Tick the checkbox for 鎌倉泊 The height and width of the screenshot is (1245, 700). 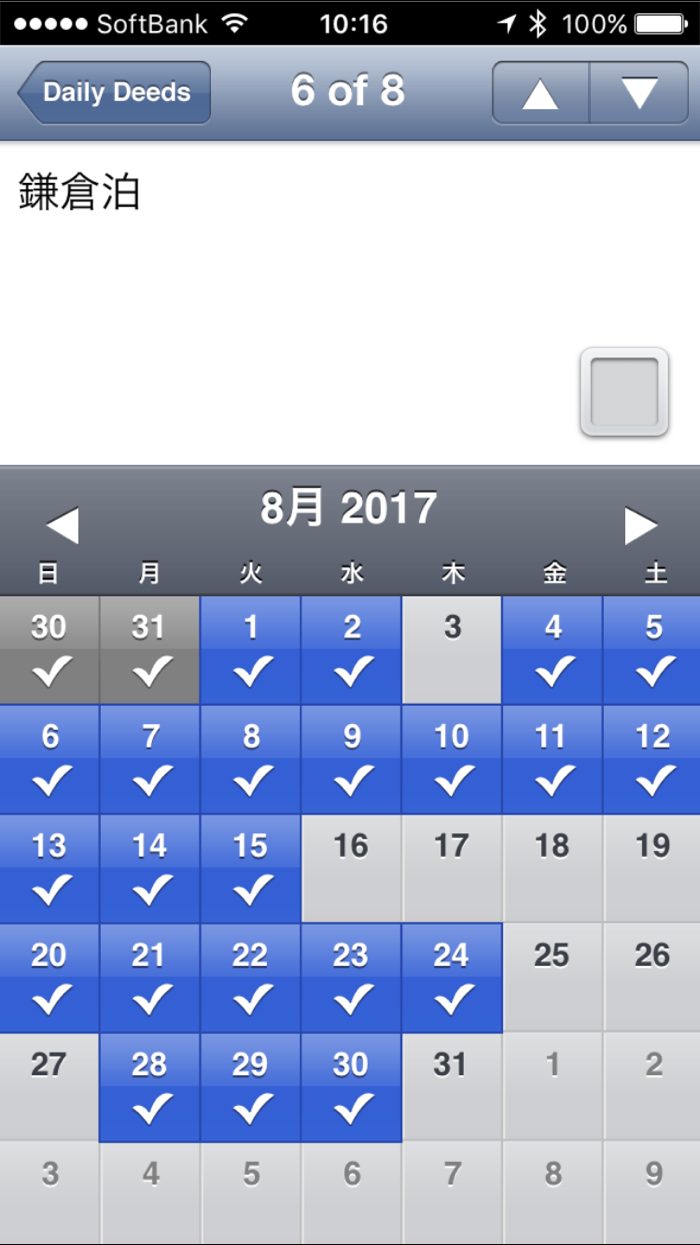click(624, 392)
